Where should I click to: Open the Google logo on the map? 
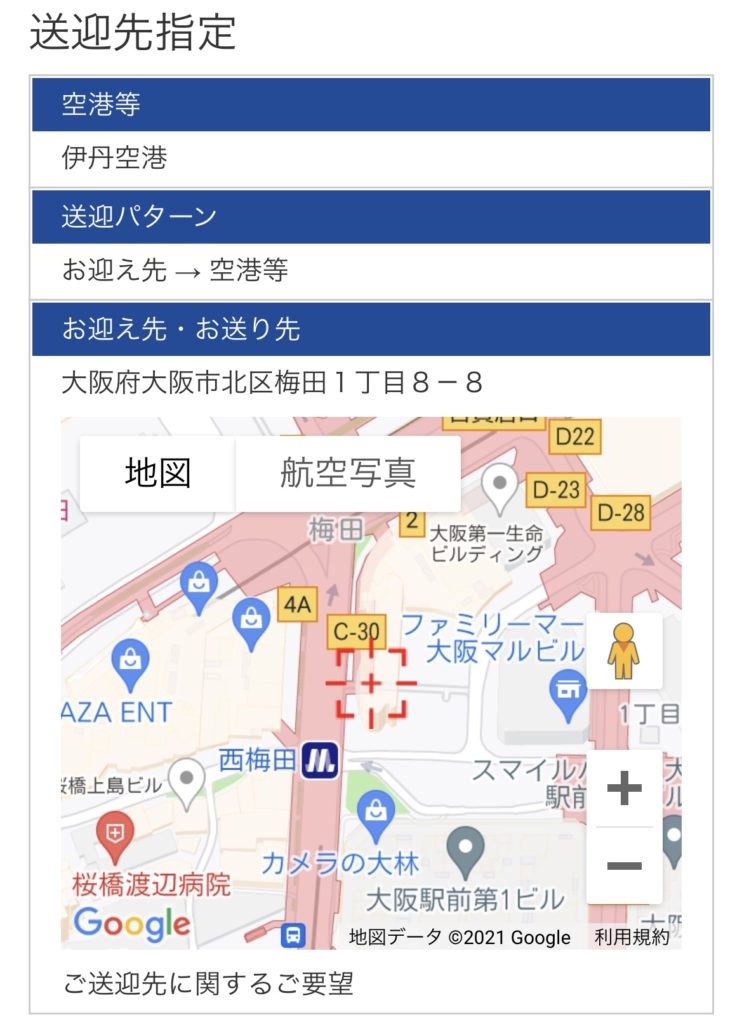click(x=131, y=923)
